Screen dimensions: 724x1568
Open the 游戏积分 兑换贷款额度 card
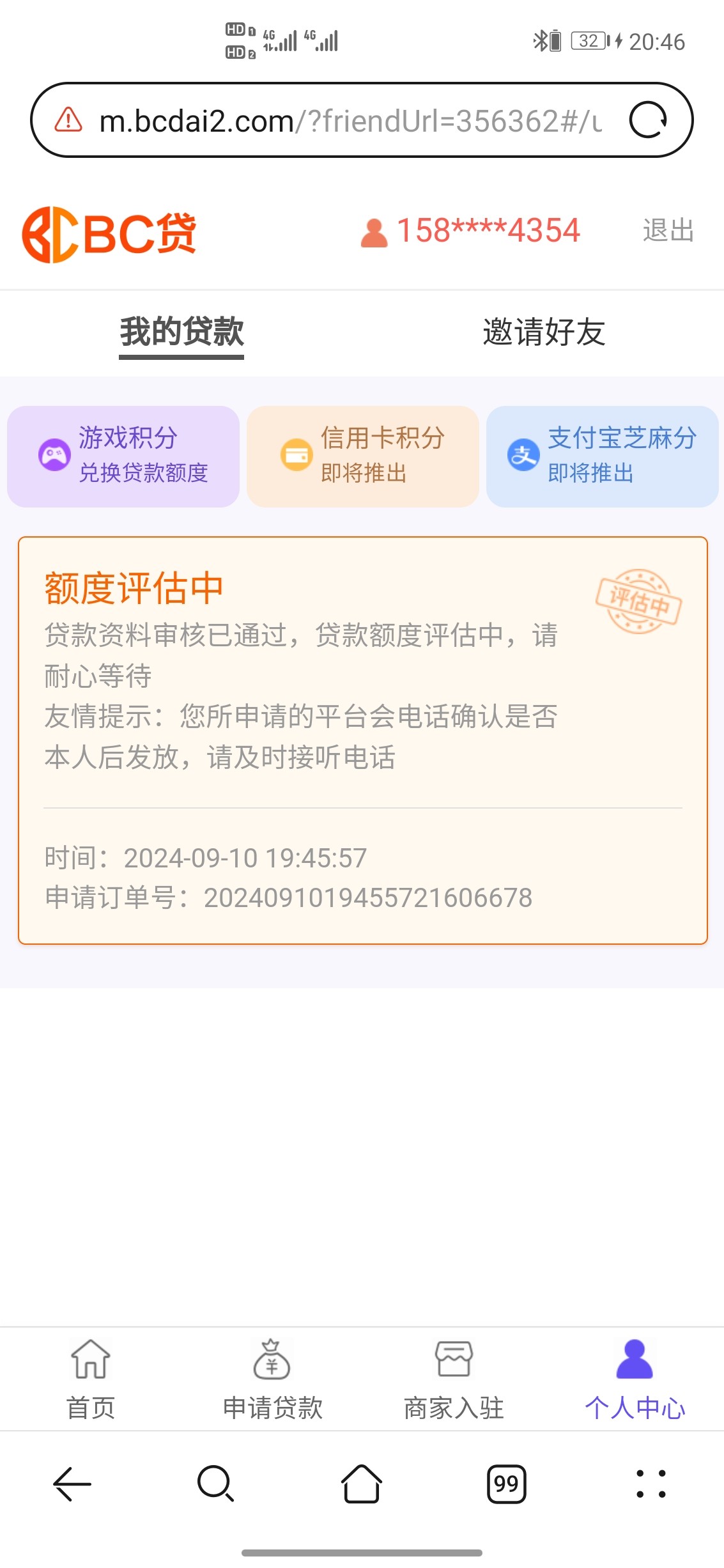[x=123, y=456]
